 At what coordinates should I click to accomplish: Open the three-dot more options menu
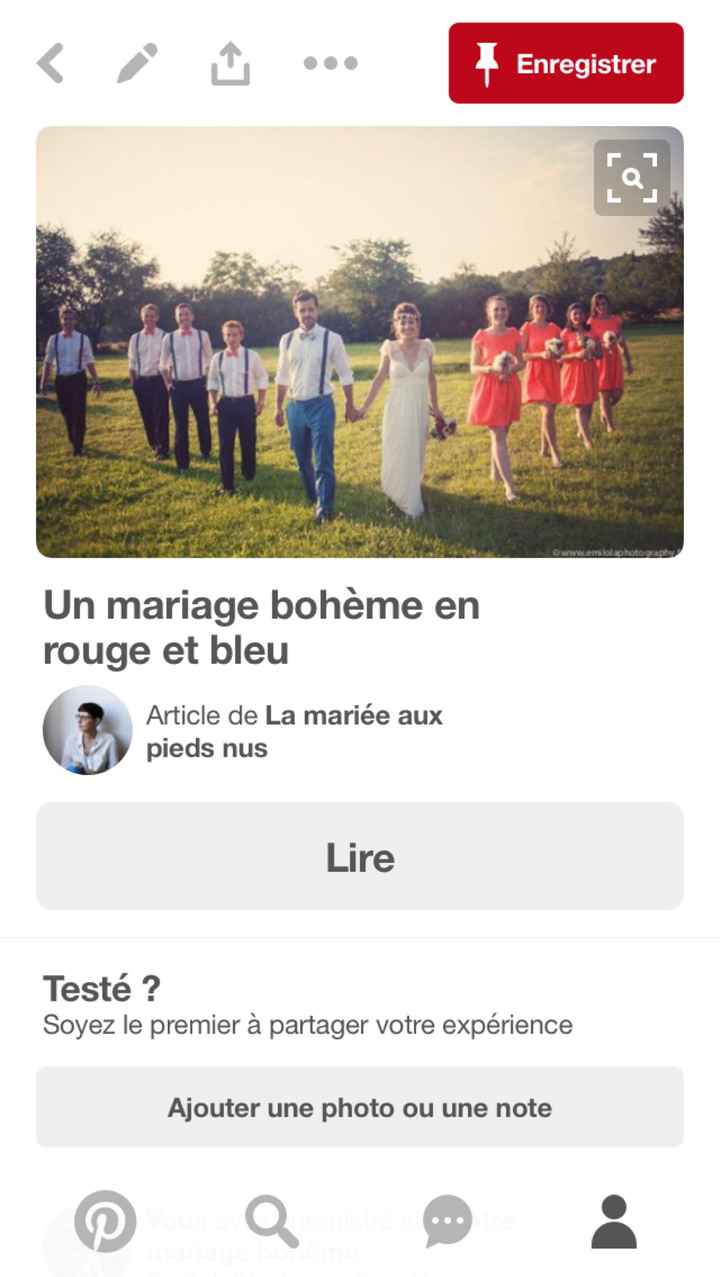[x=330, y=62]
